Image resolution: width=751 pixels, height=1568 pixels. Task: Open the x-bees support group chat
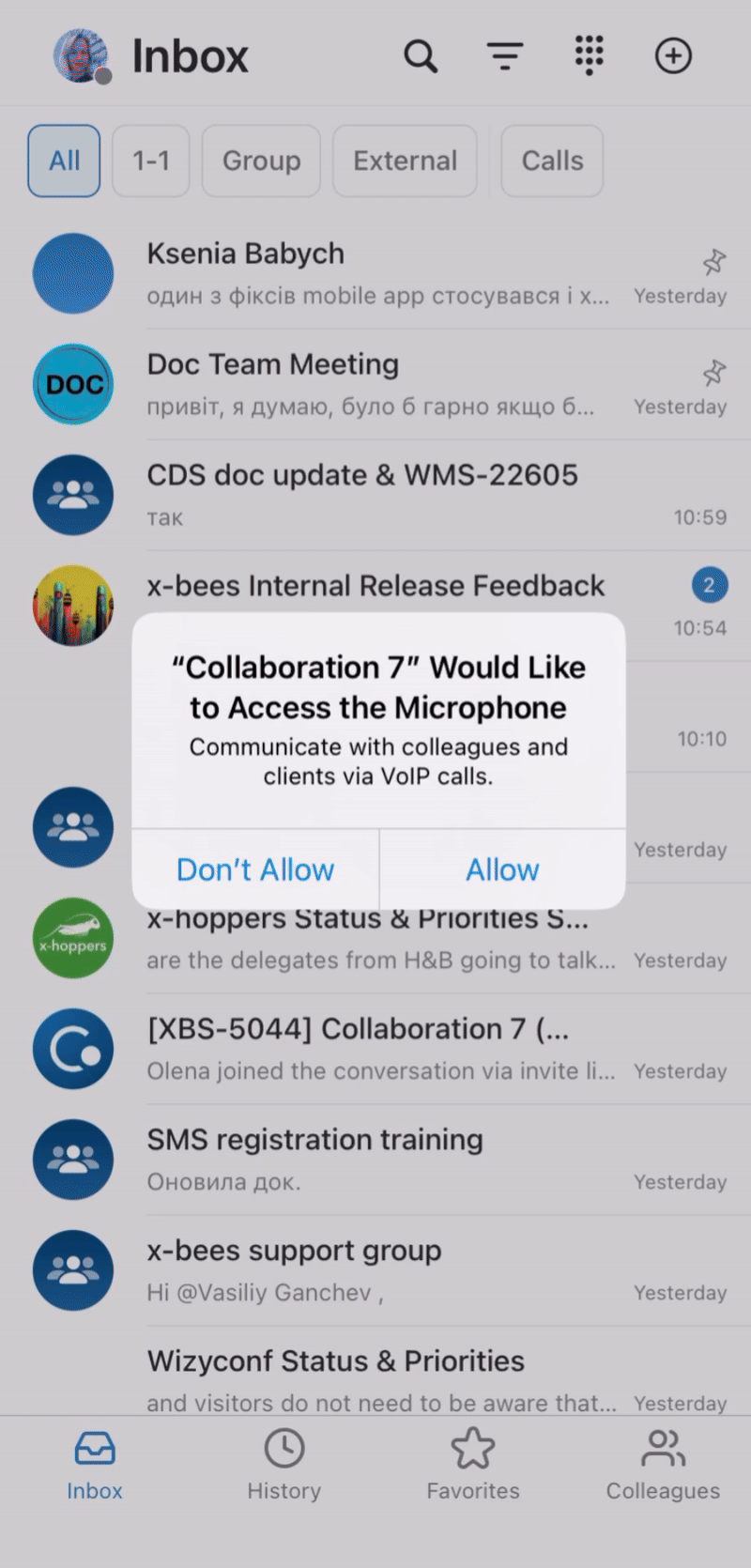pos(375,1270)
